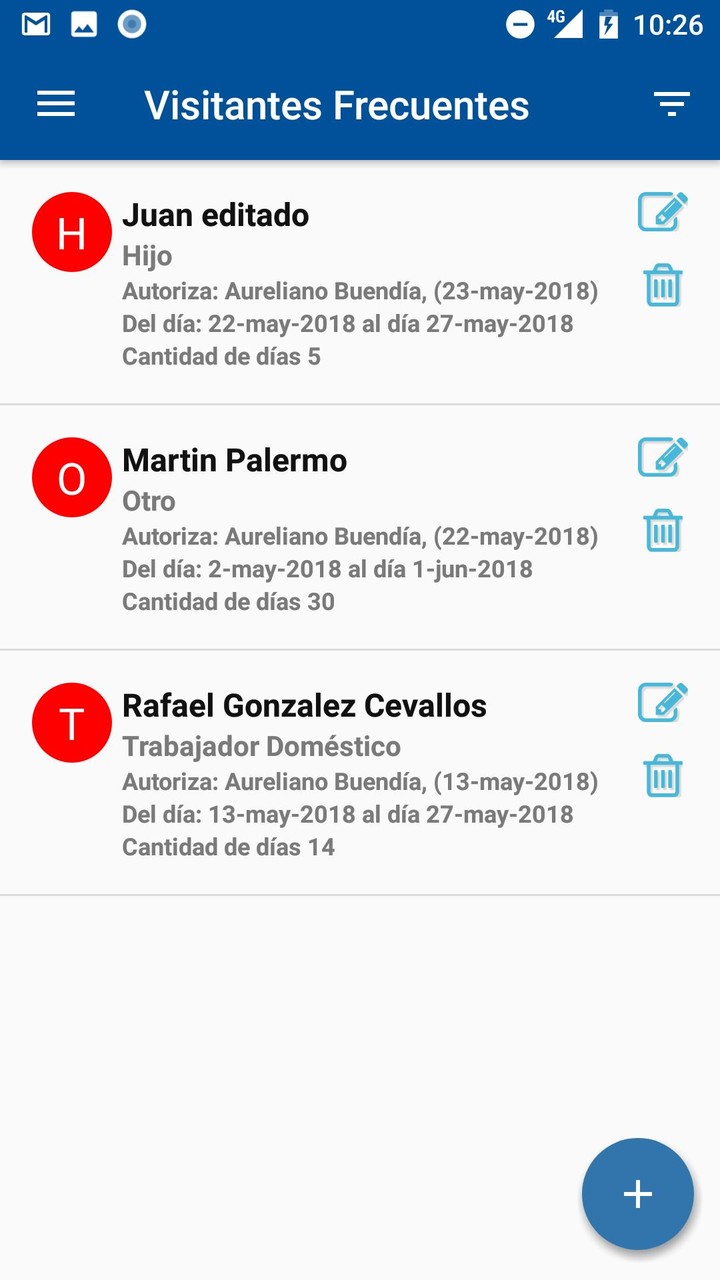The height and width of the screenshot is (1280, 720).
Task: Click the filter icon in the top bar
Action: (671, 103)
